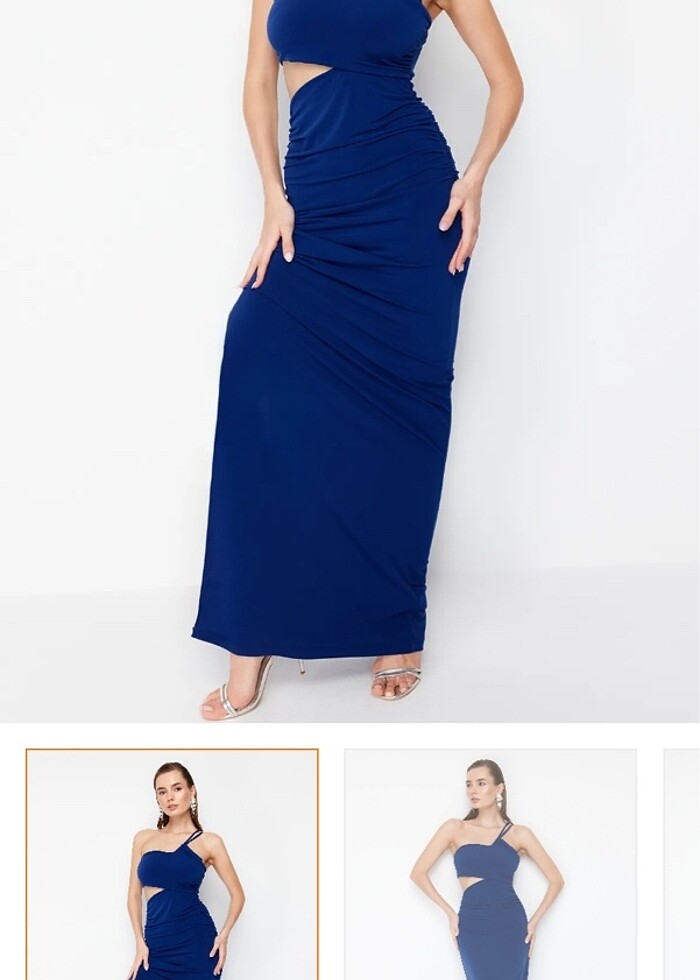Image resolution: width=700 pixels, height=980 pixels.
Task: Select the orange-outlined dress thumbnail
Action: point(172,864)
